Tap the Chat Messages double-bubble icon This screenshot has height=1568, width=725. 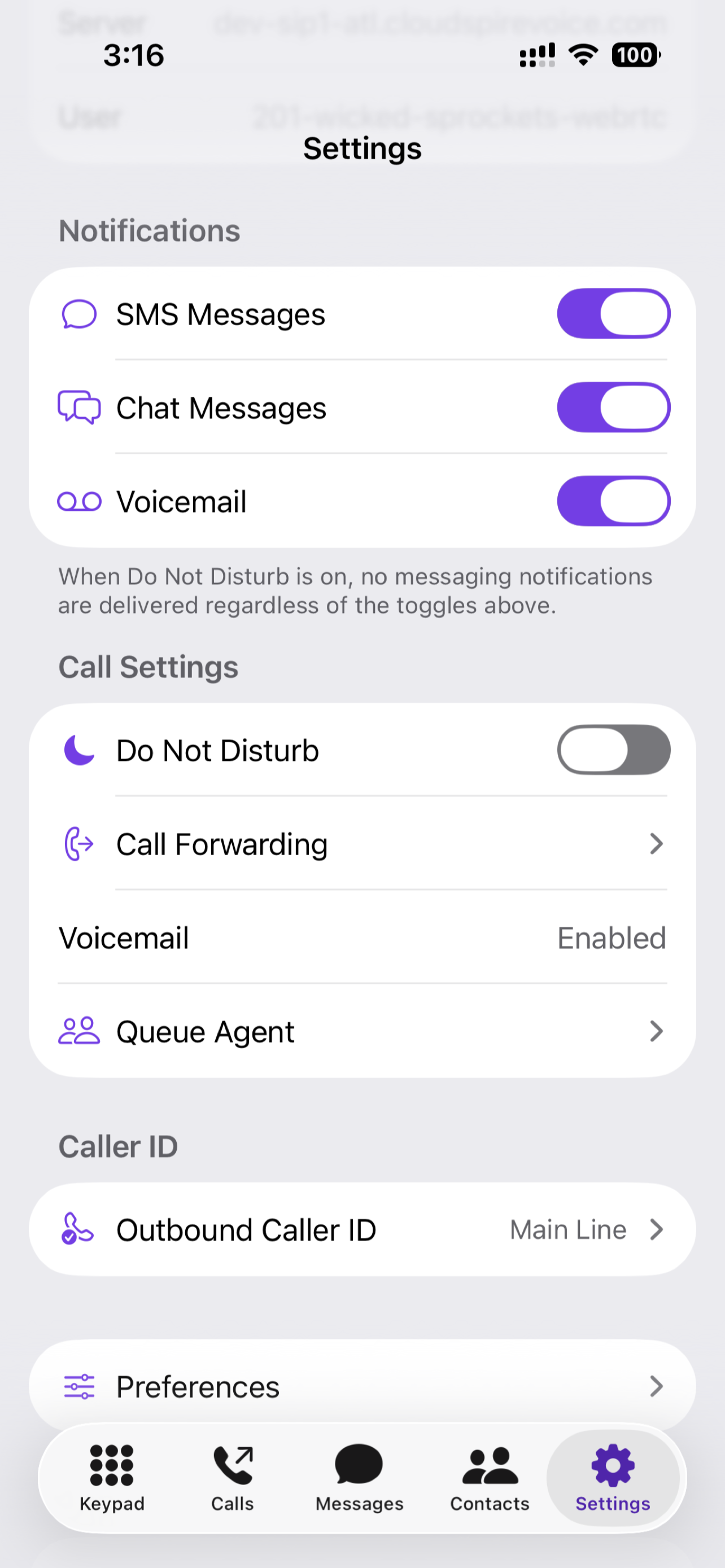point(79,407)
